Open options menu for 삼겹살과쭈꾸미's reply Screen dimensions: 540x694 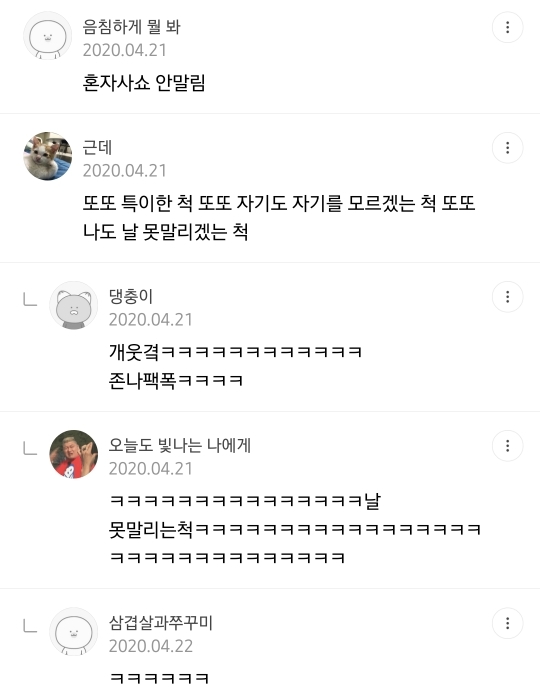point(507,623)
